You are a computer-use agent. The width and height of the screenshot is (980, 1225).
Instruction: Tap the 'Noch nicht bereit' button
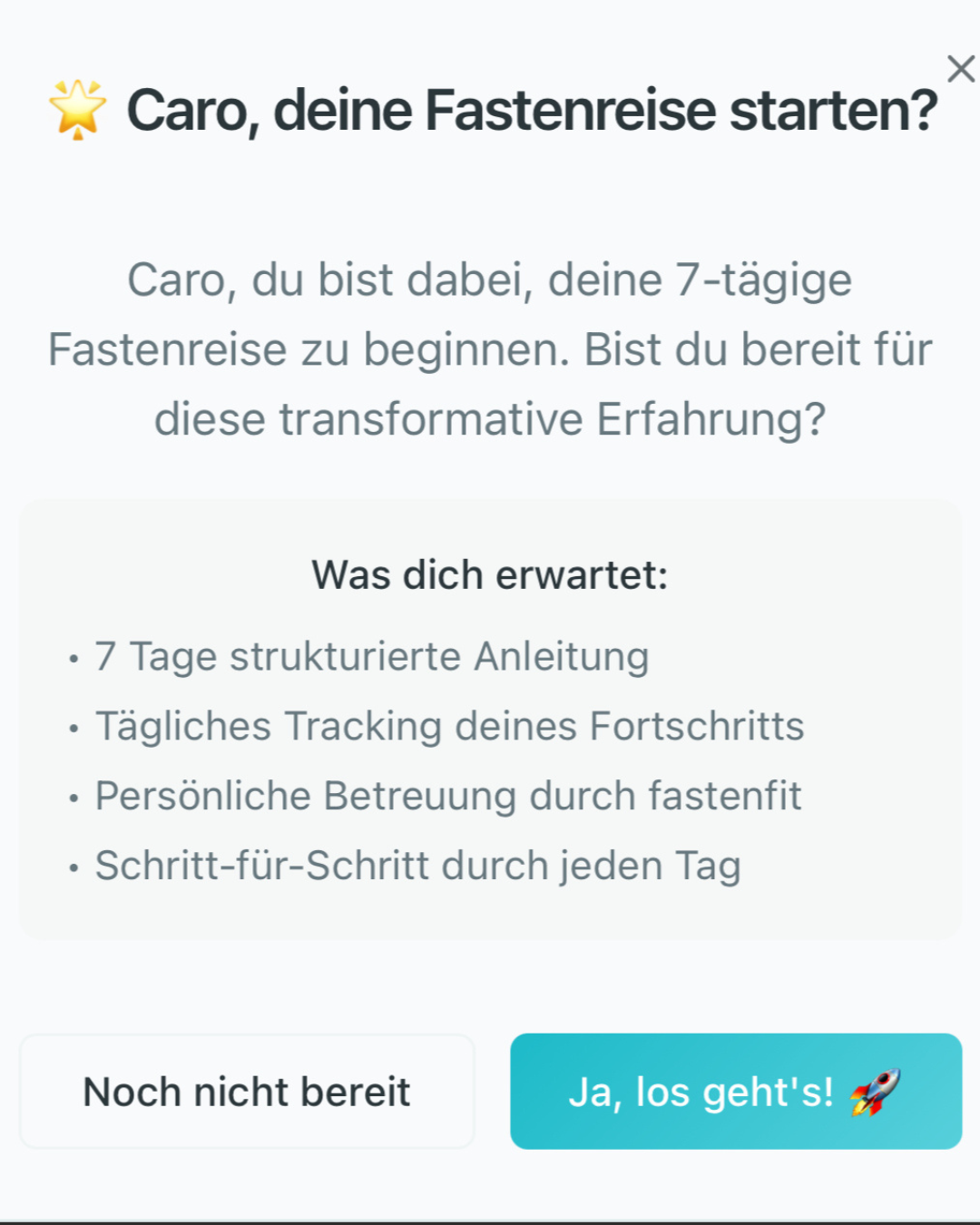point(247,1092)
